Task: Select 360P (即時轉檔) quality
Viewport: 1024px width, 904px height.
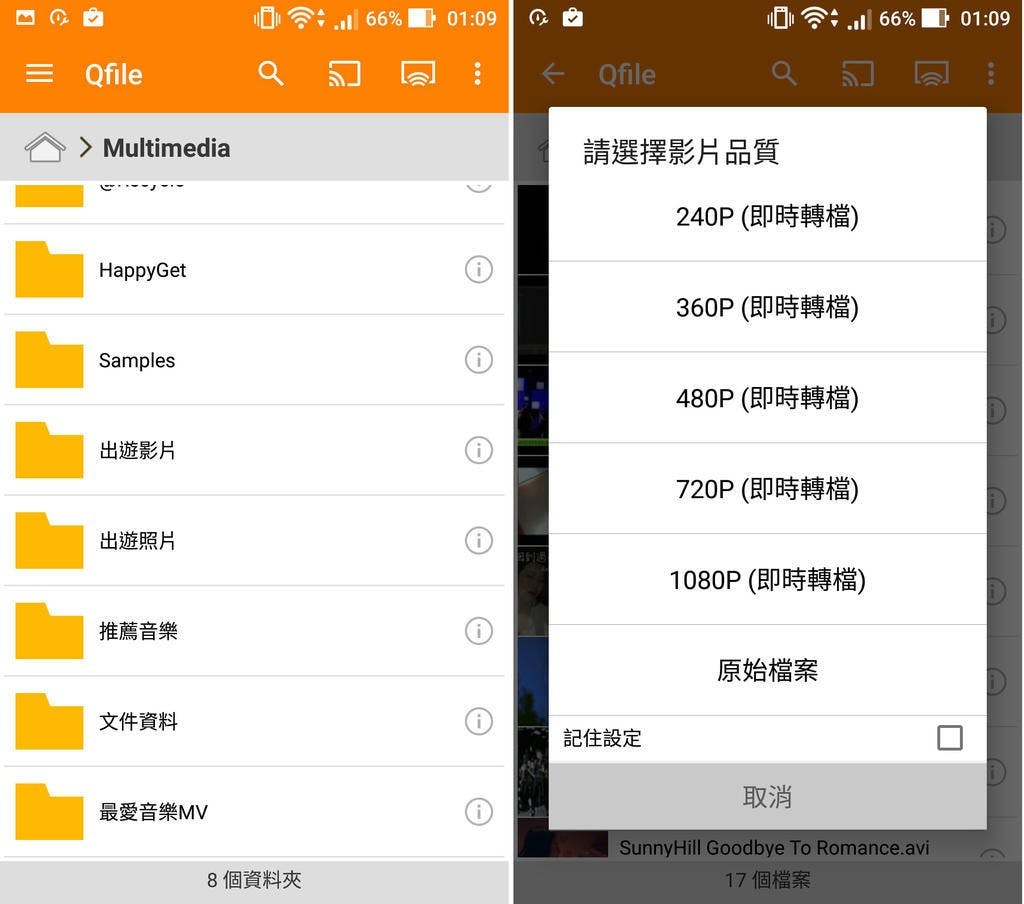Action: [767, 307]
